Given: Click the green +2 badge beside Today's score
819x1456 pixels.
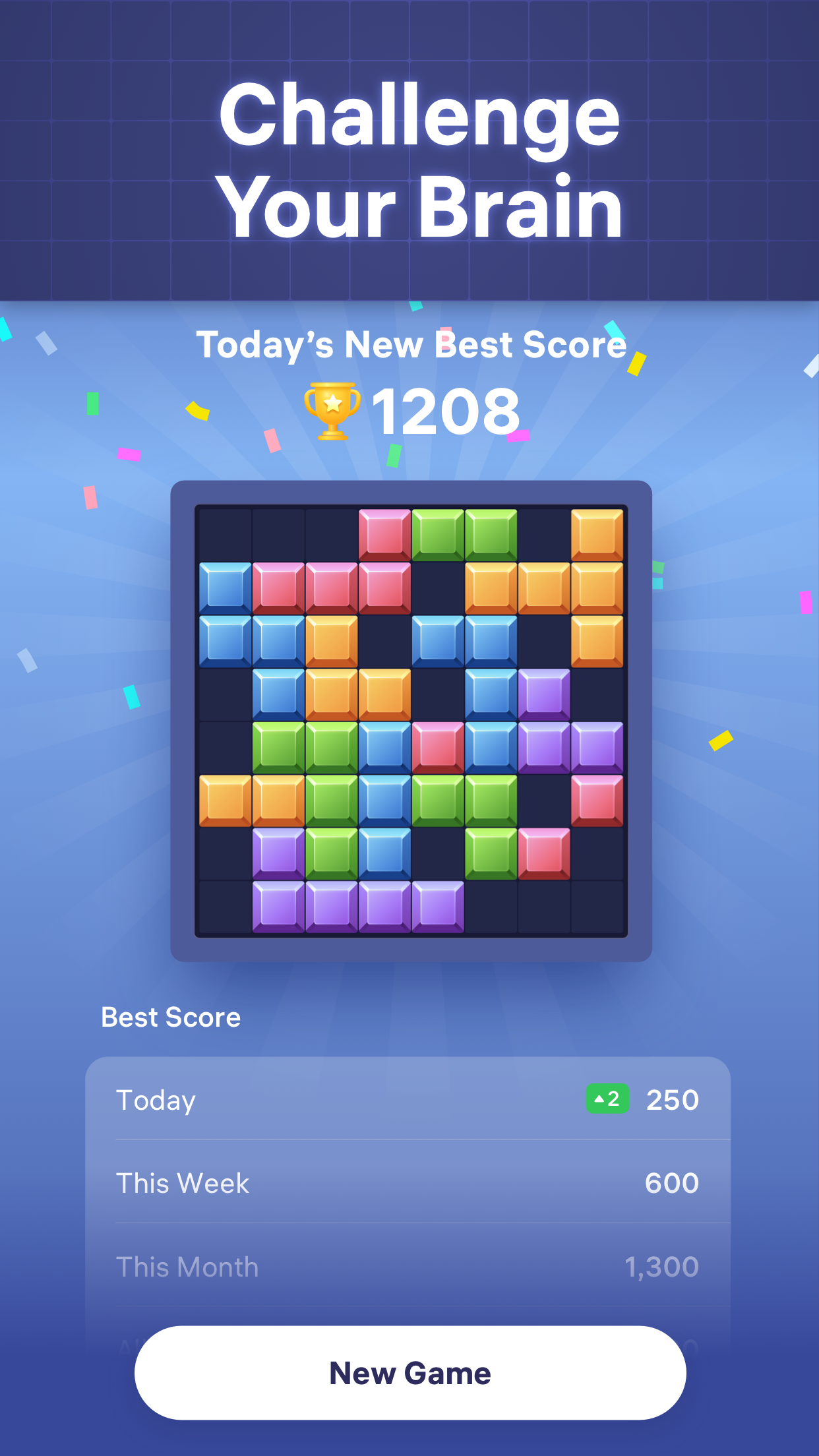Looking at the screenshot, I should [607, 1099].
